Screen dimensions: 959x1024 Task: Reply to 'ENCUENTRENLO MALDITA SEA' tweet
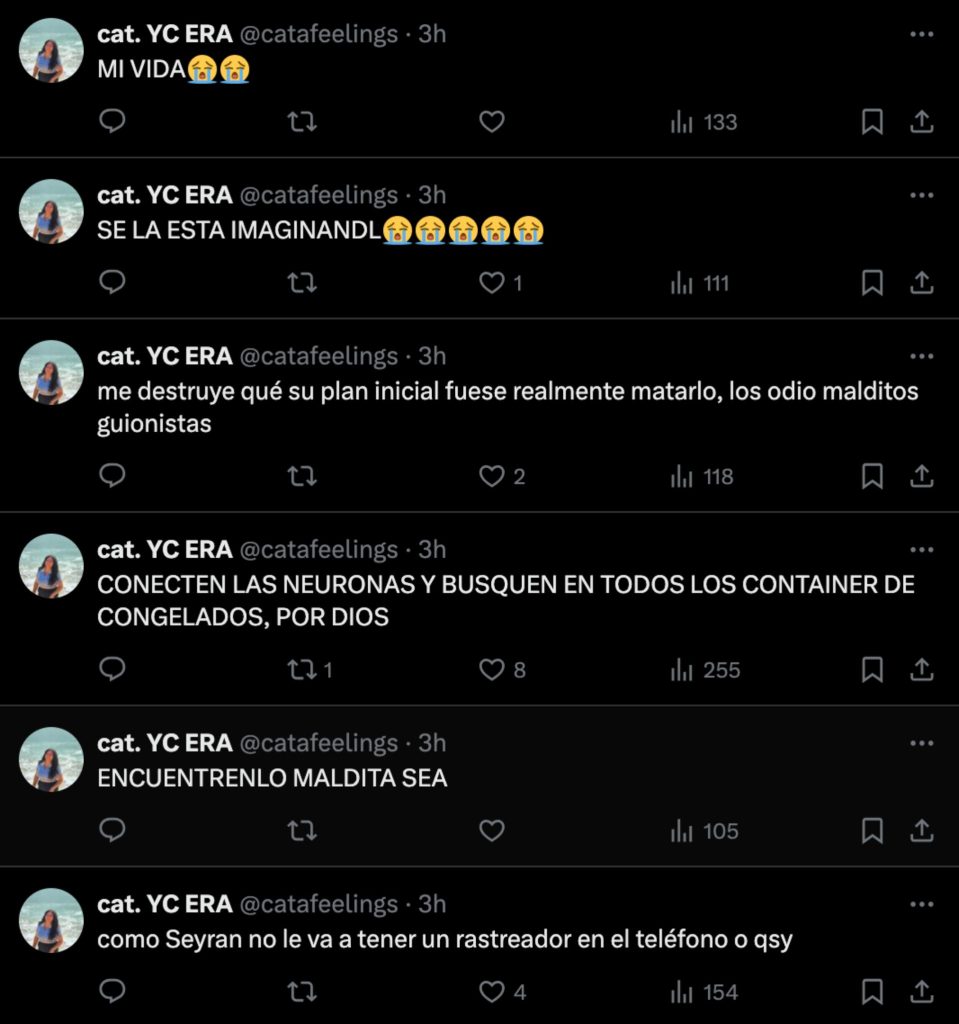pos(113,831)
